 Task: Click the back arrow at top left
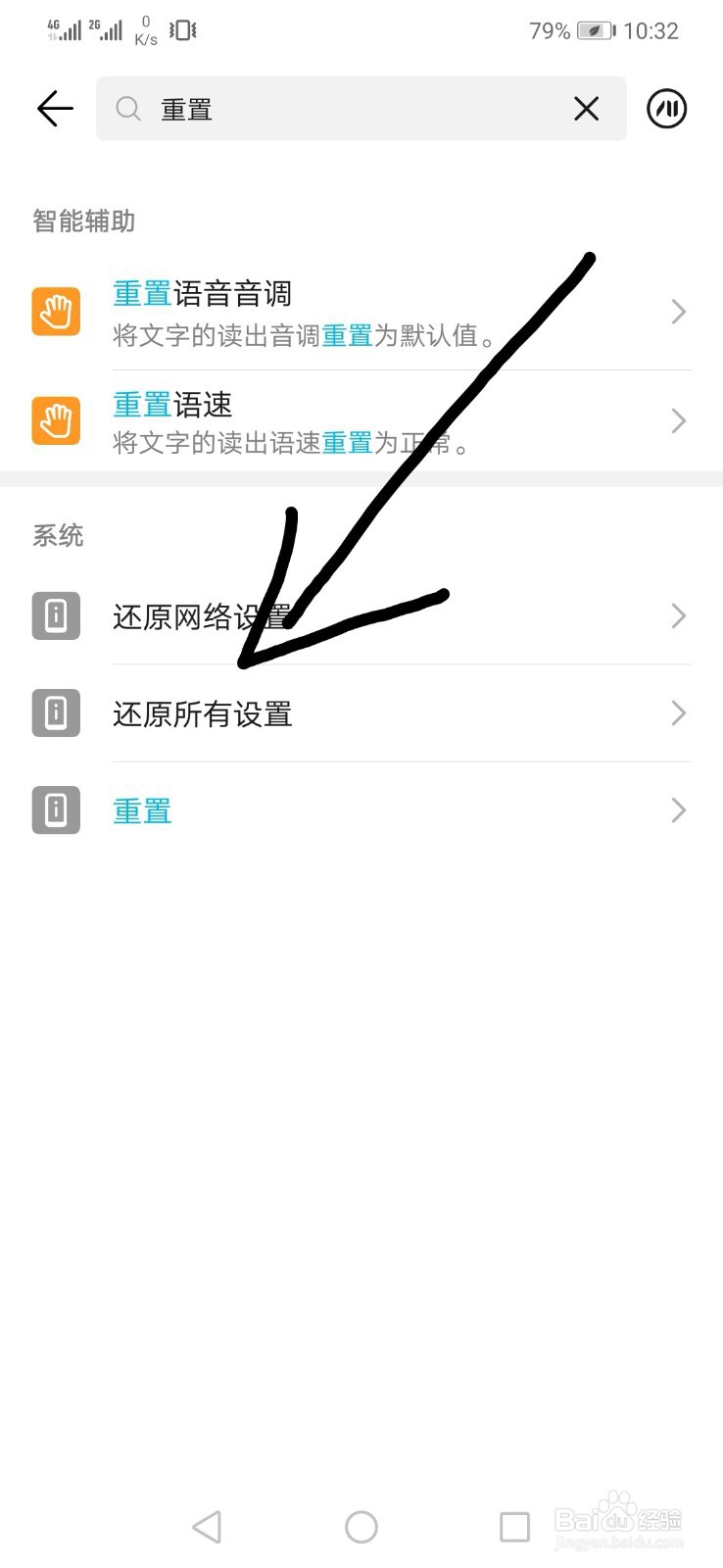pyautogui.click(x=54, y=109)
